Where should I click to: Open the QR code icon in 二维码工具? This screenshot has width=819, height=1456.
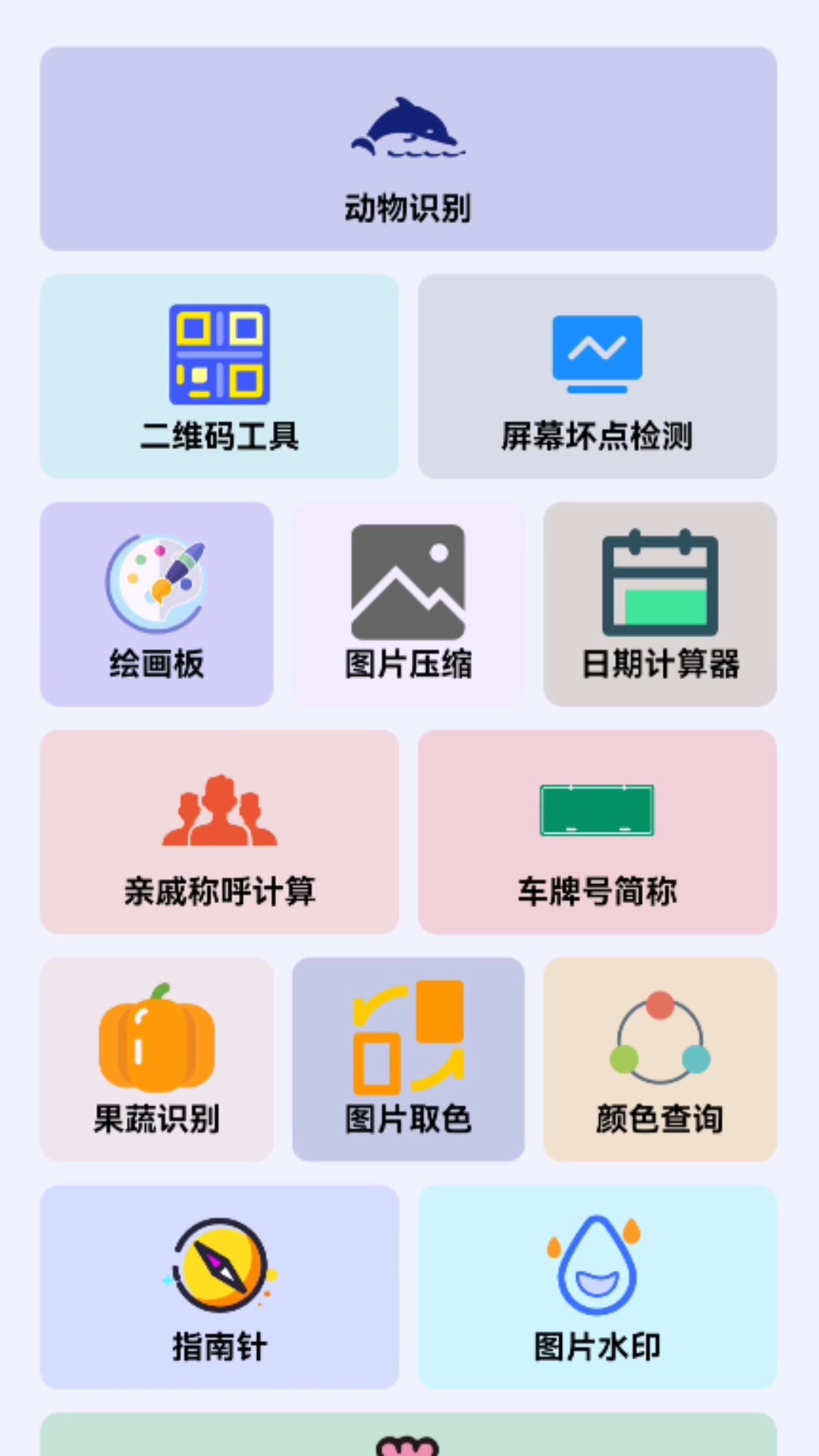pos(218,354)
